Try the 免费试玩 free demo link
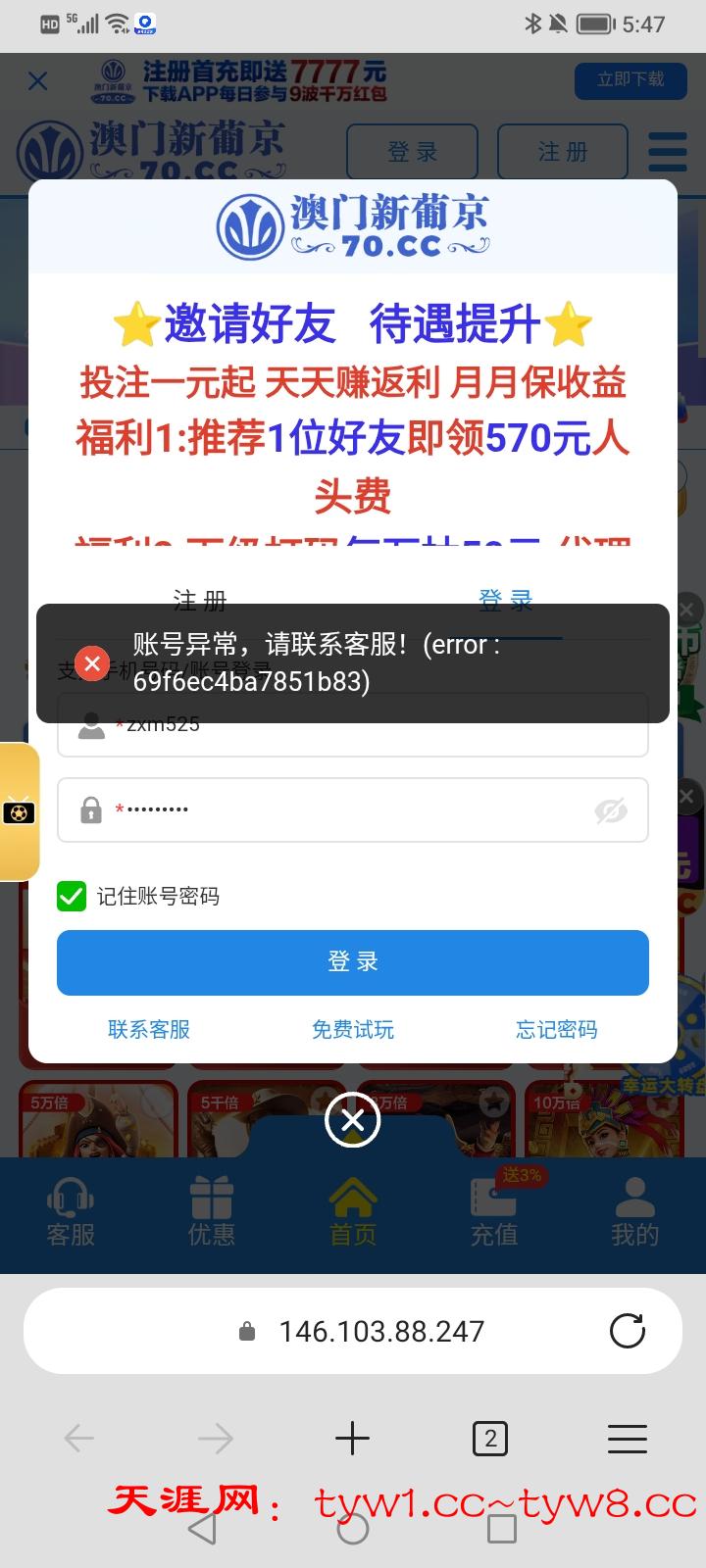Screen dimensions: 706x1568 pos(353,1029)
